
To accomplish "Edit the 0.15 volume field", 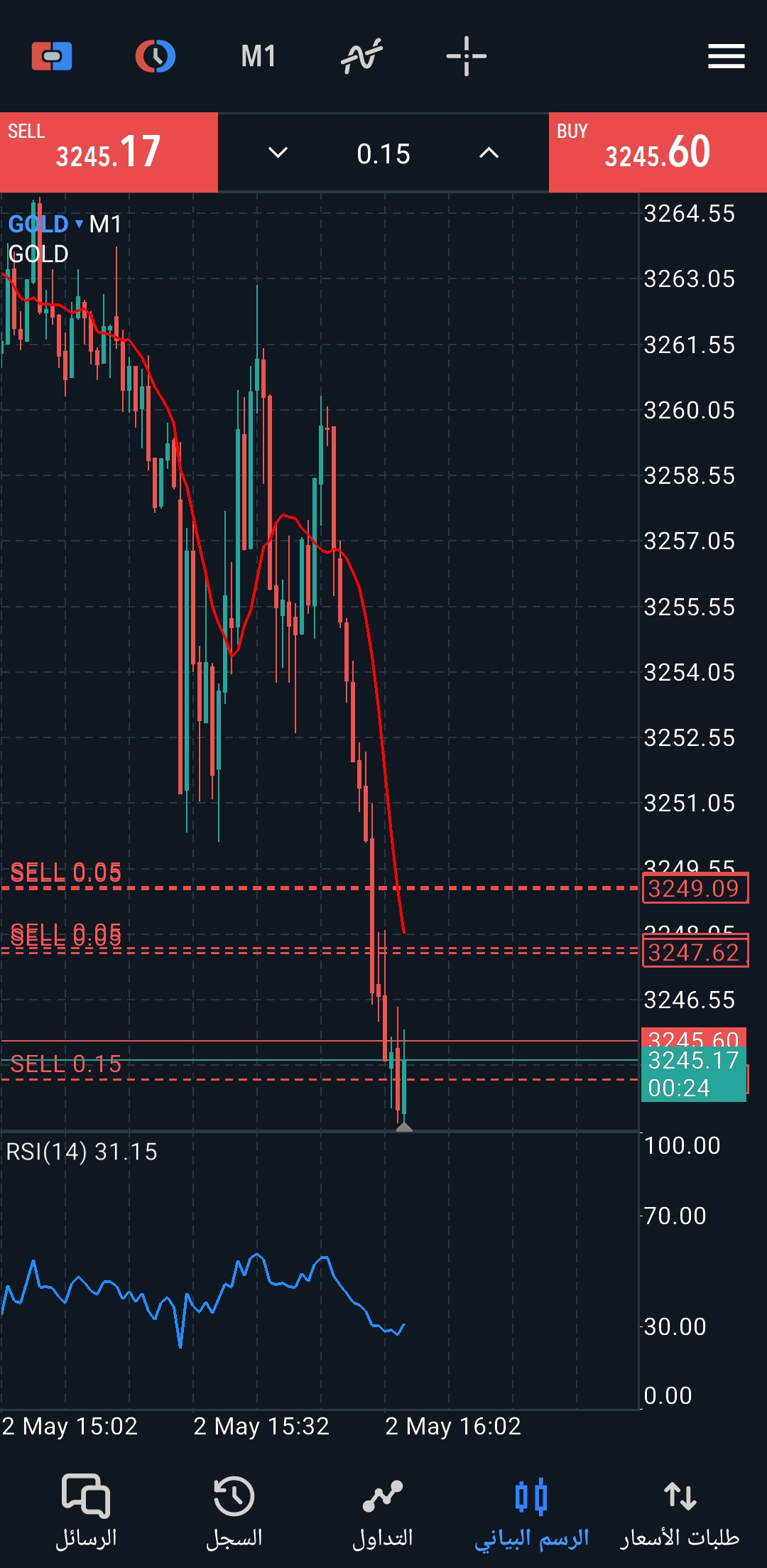I will 383,153.
